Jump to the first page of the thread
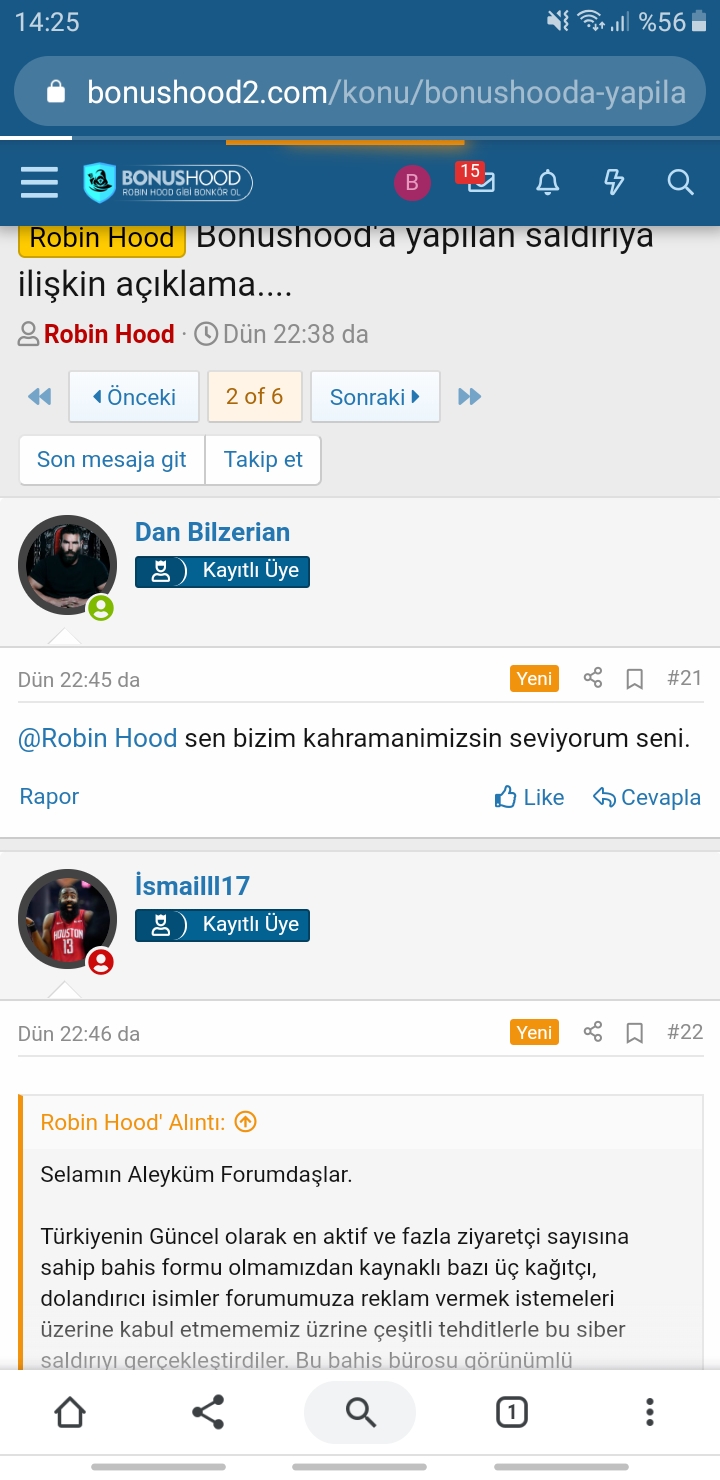 (39, 397)
